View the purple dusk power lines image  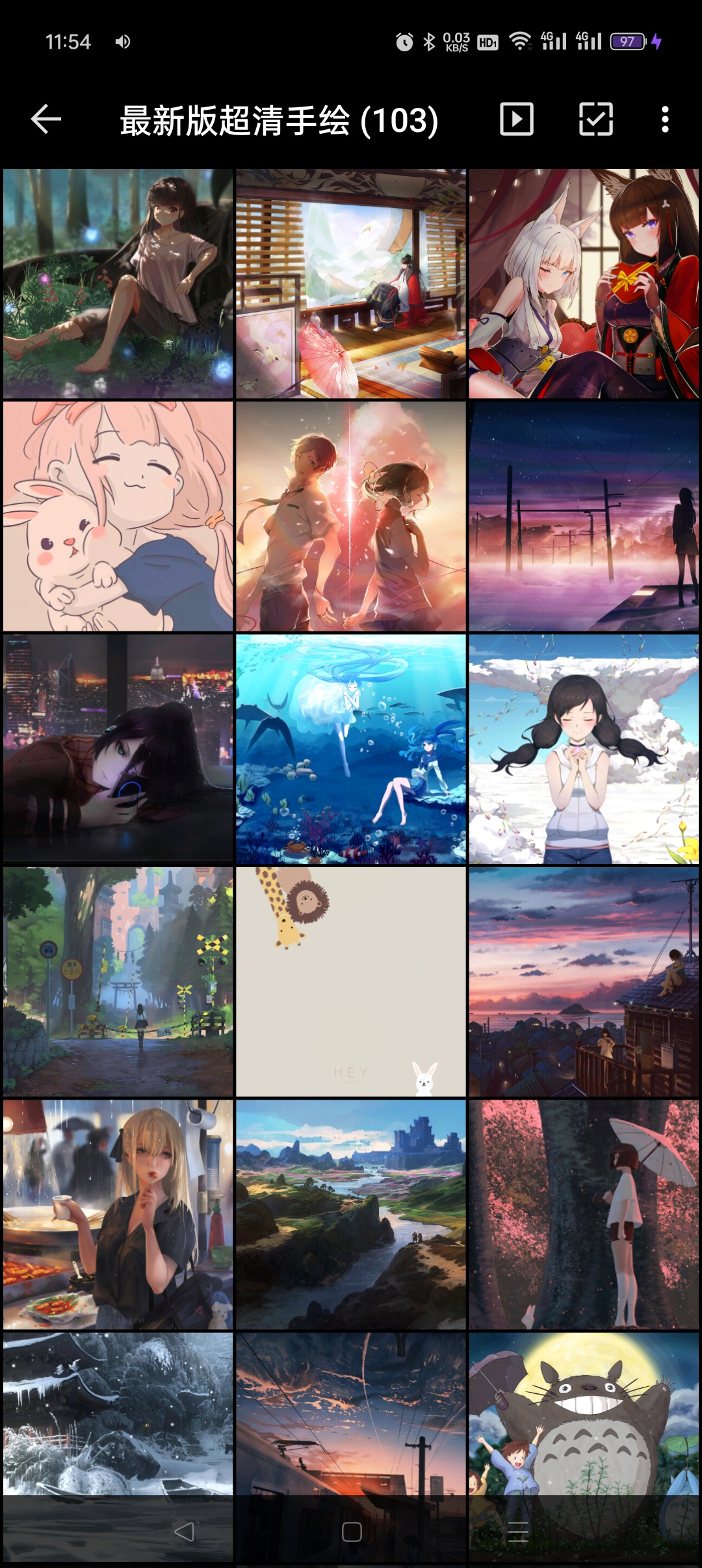(584, 516)
